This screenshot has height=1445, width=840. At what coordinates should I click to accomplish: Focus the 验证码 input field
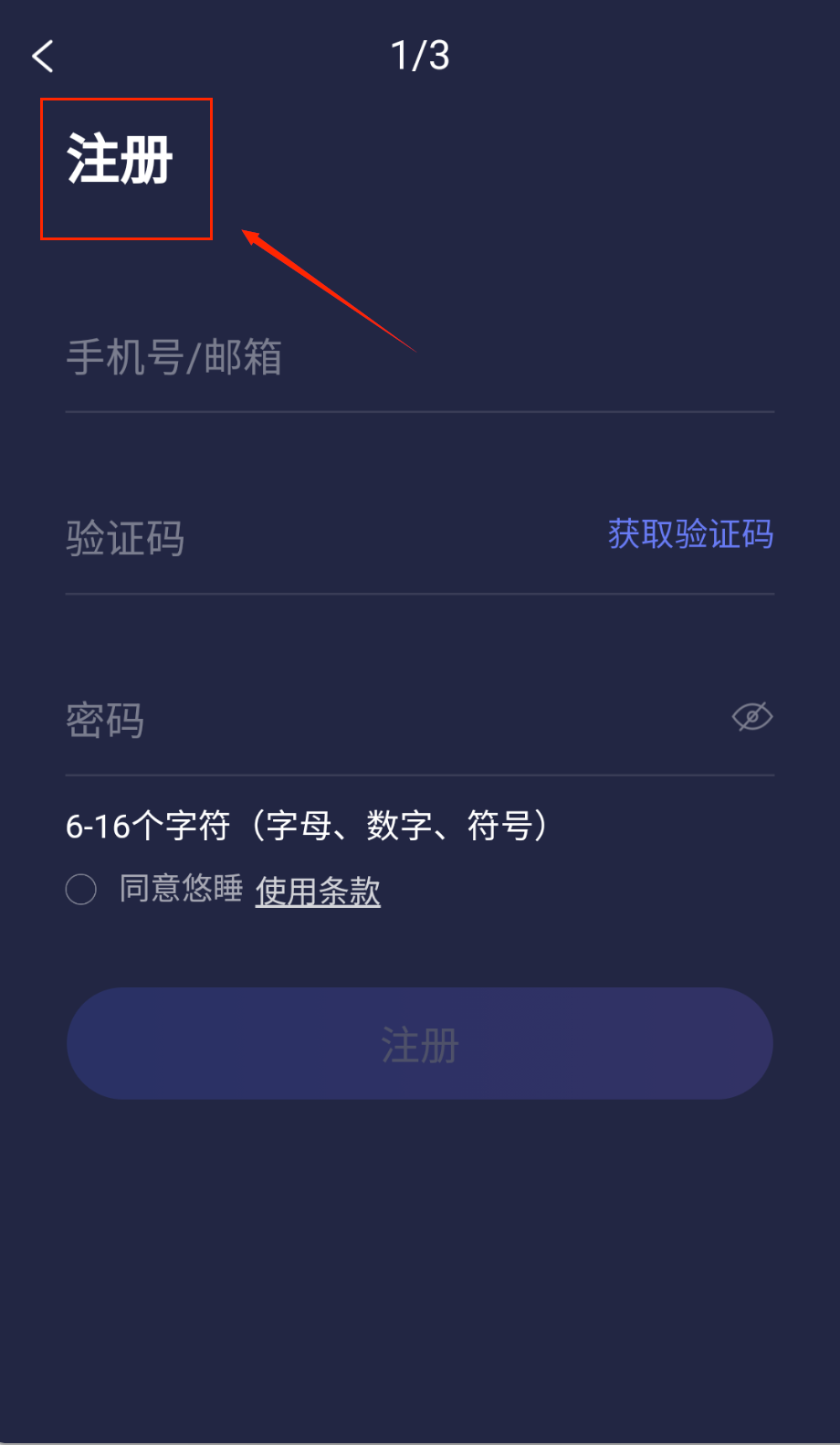pyautogui.click(x=320, y=538)
